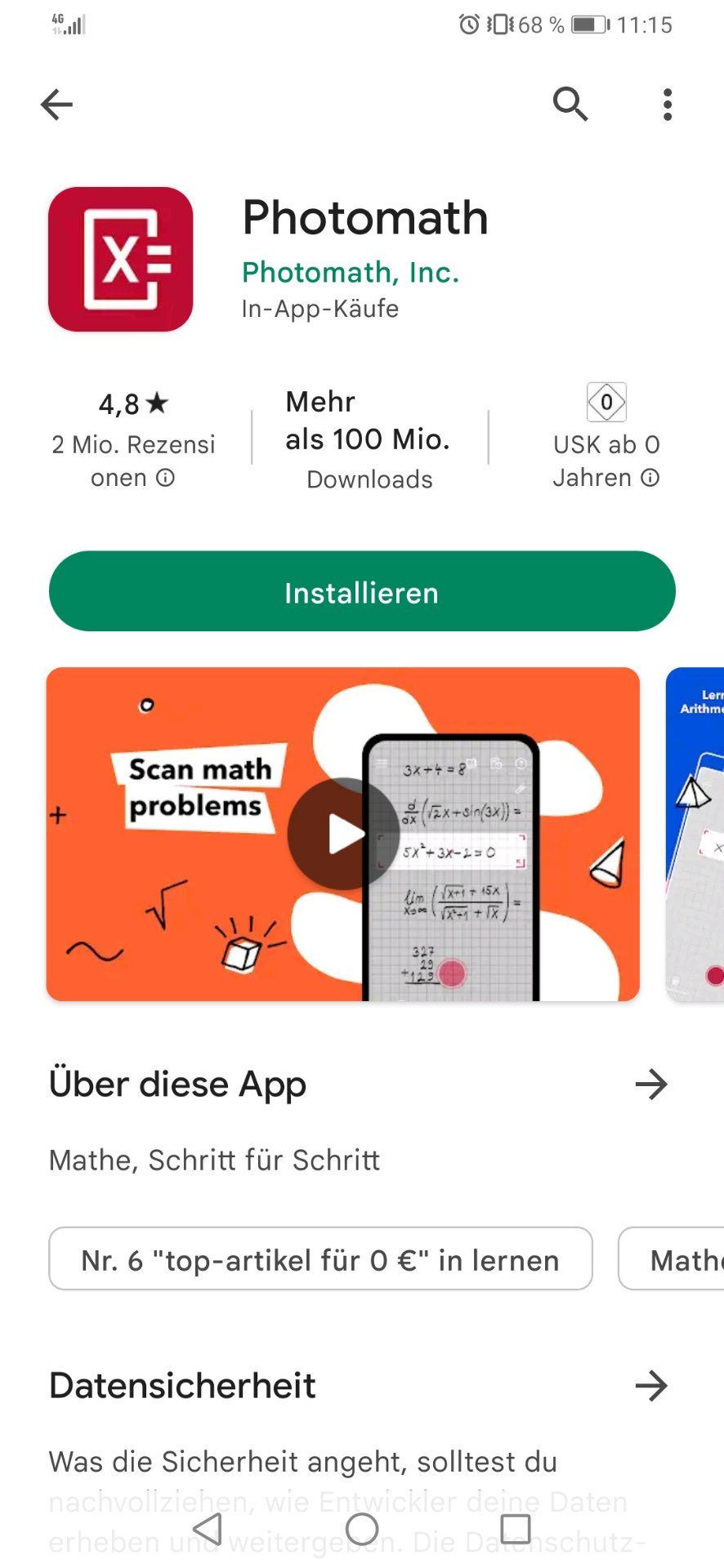Viewport: 724px width, 1568px height.
Task: Open the blue screenshot next to the video
Action: click(695, 834)
